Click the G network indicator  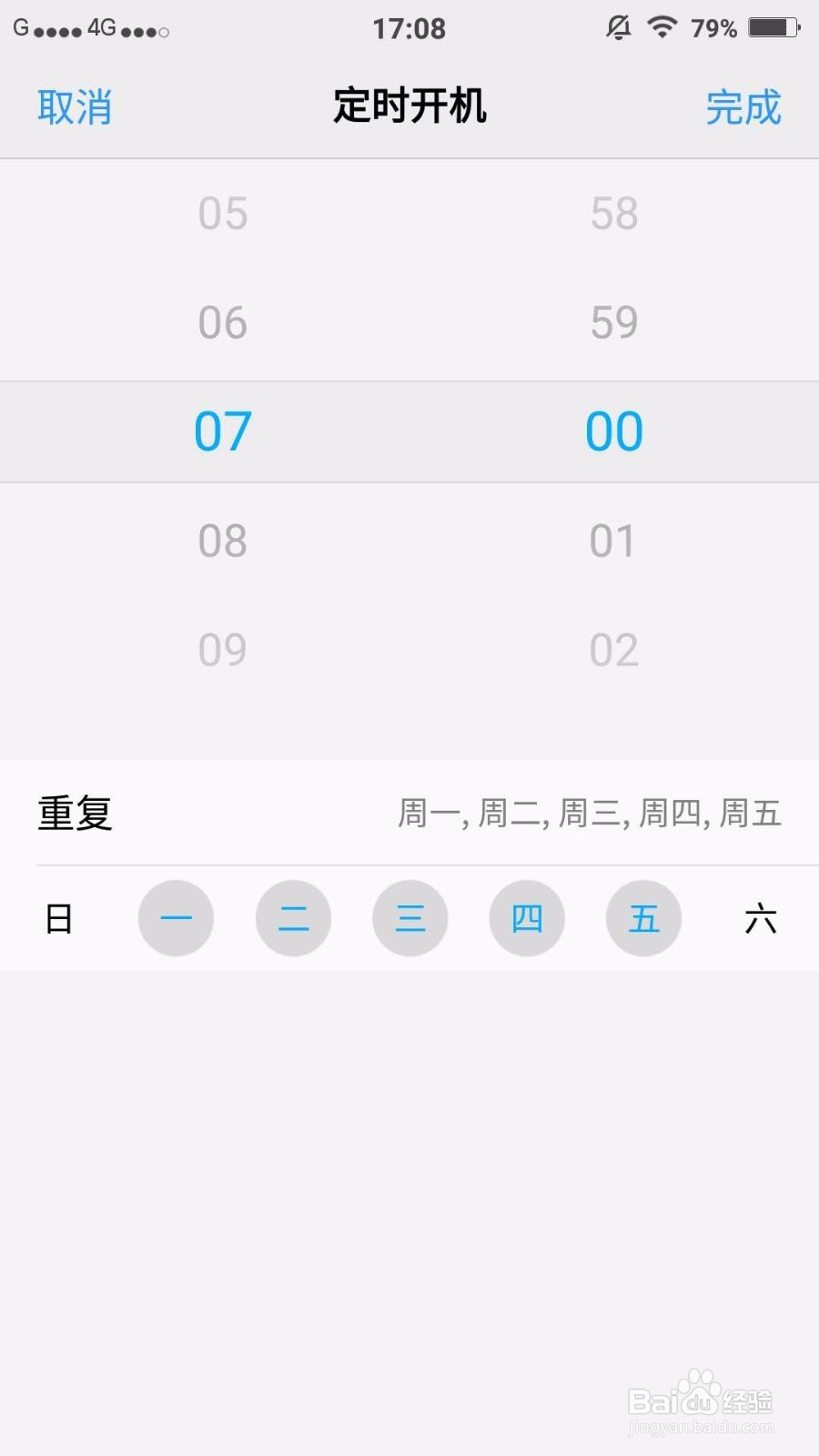pyautogui.click(x=18, y=27)
